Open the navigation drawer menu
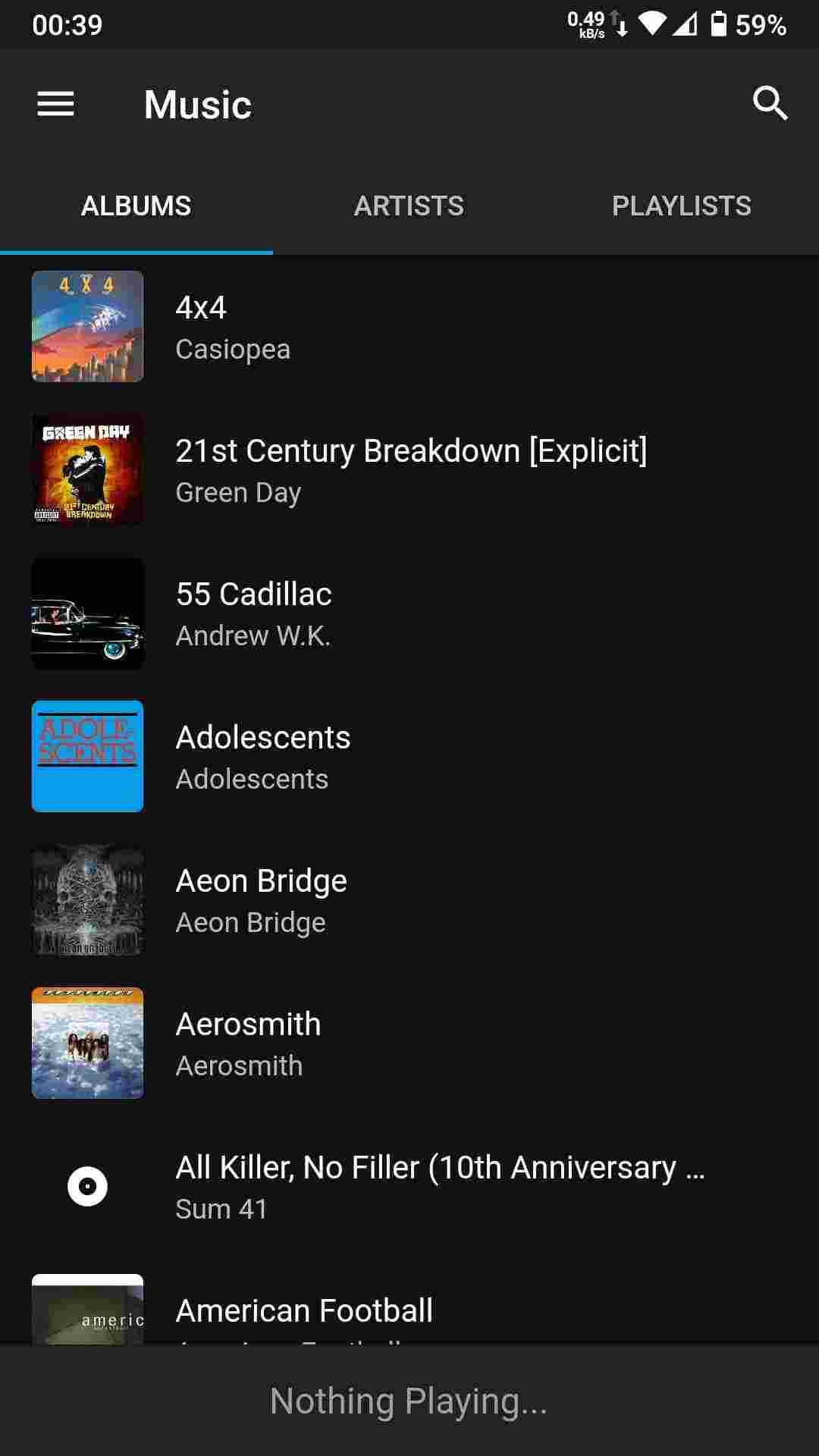The height and width of the screenshot is (1456, 819). click(x=55, y=104)
